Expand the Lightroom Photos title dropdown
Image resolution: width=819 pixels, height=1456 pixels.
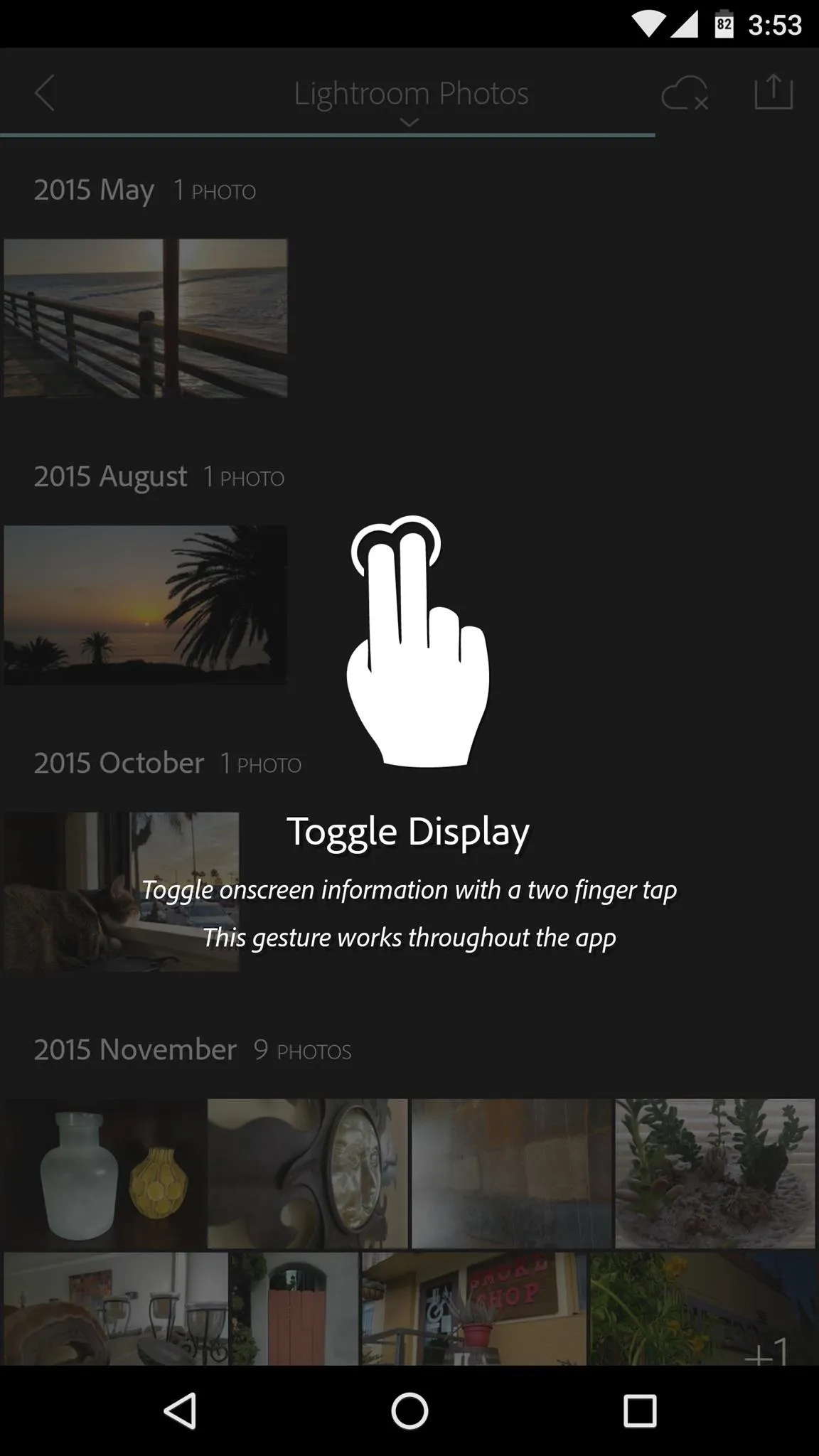[x=411, y=100]
